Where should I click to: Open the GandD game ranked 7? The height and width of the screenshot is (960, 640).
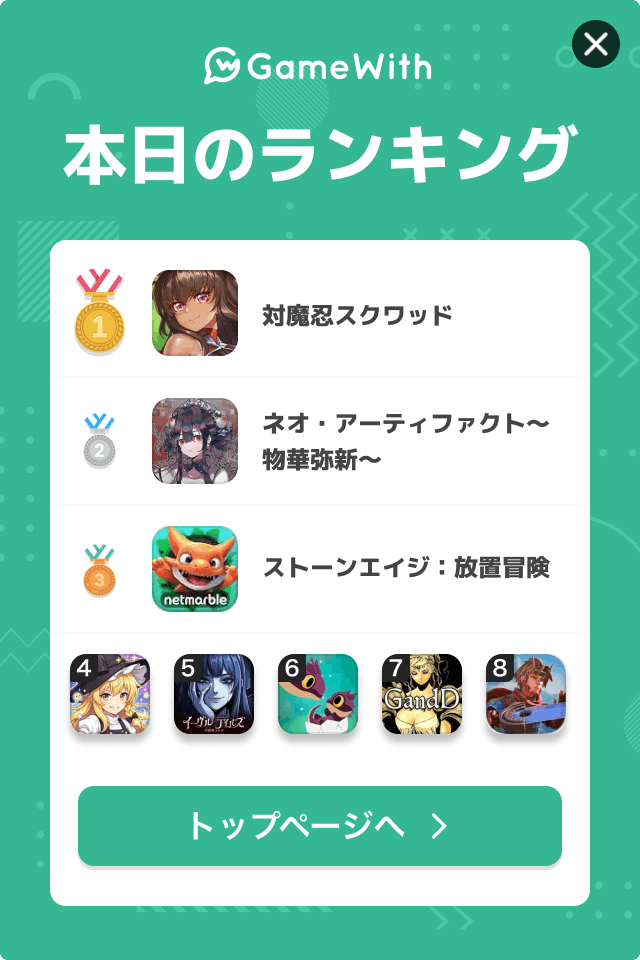(422, 694)
